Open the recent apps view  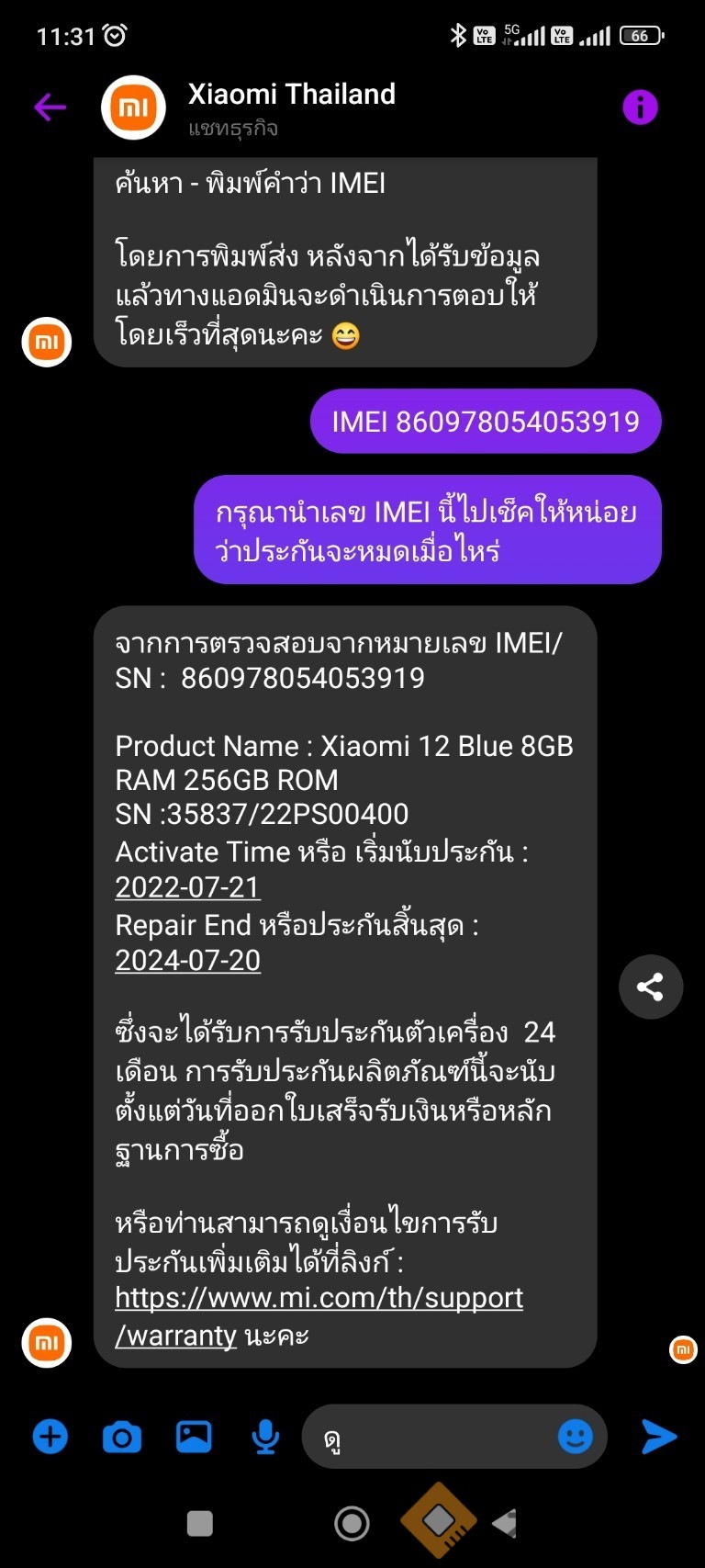coord(199,1523)
